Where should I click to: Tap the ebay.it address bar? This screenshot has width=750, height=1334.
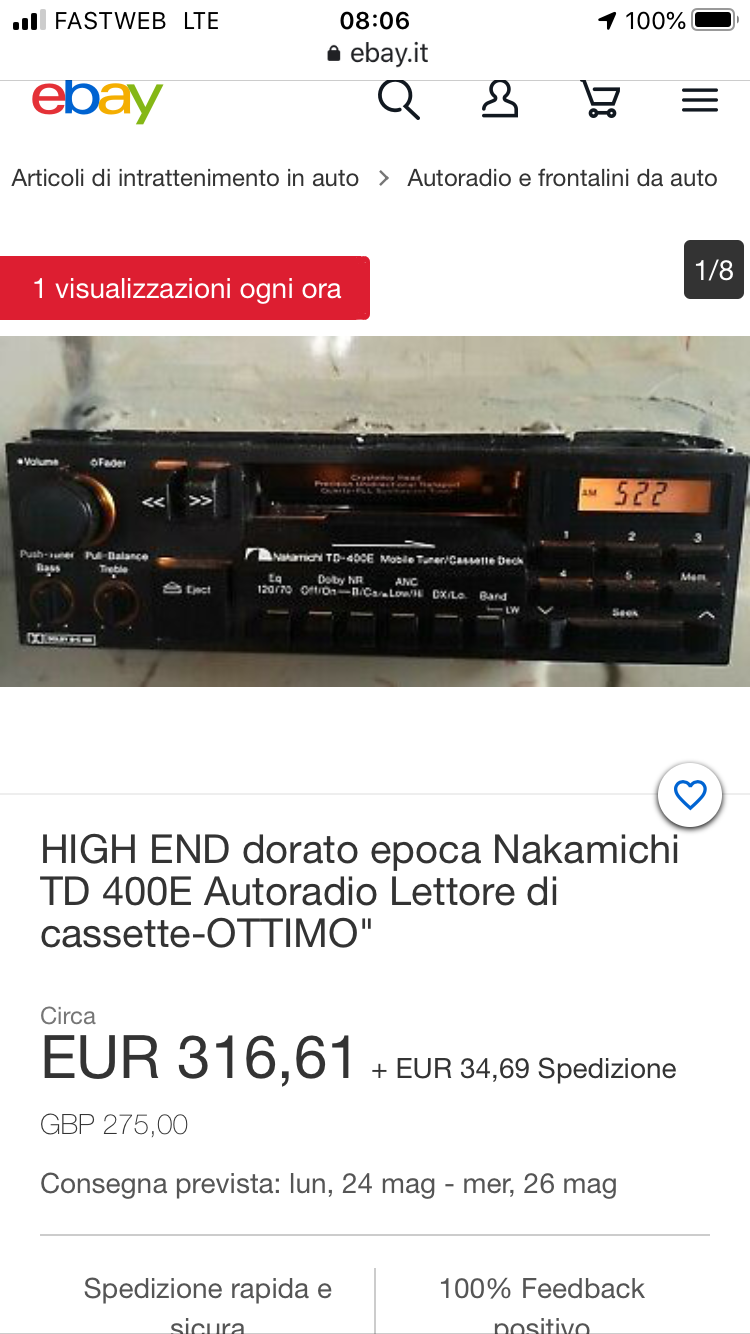point(377,53)
